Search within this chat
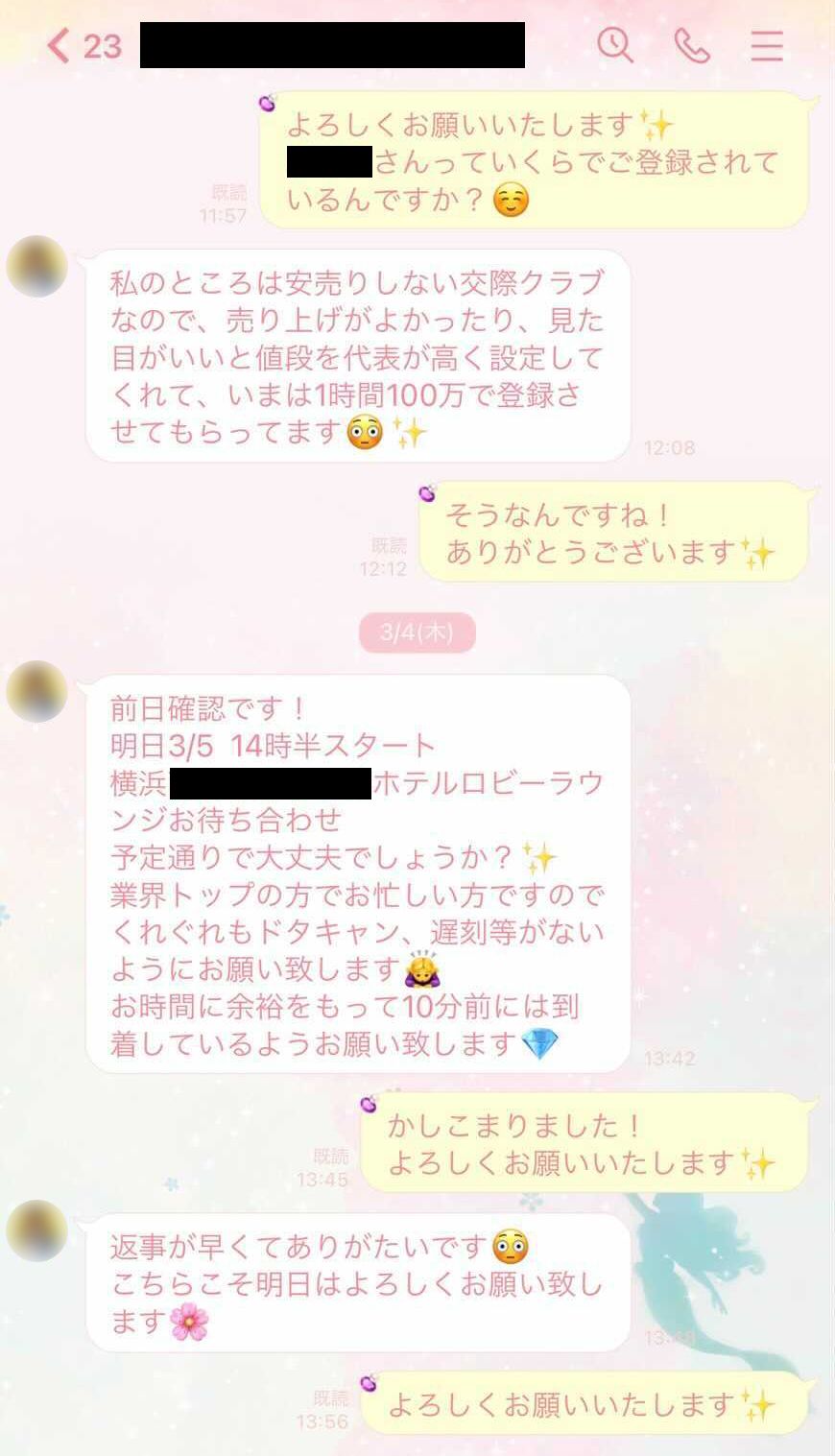The image size is (835, 1456). pos(615,45)
